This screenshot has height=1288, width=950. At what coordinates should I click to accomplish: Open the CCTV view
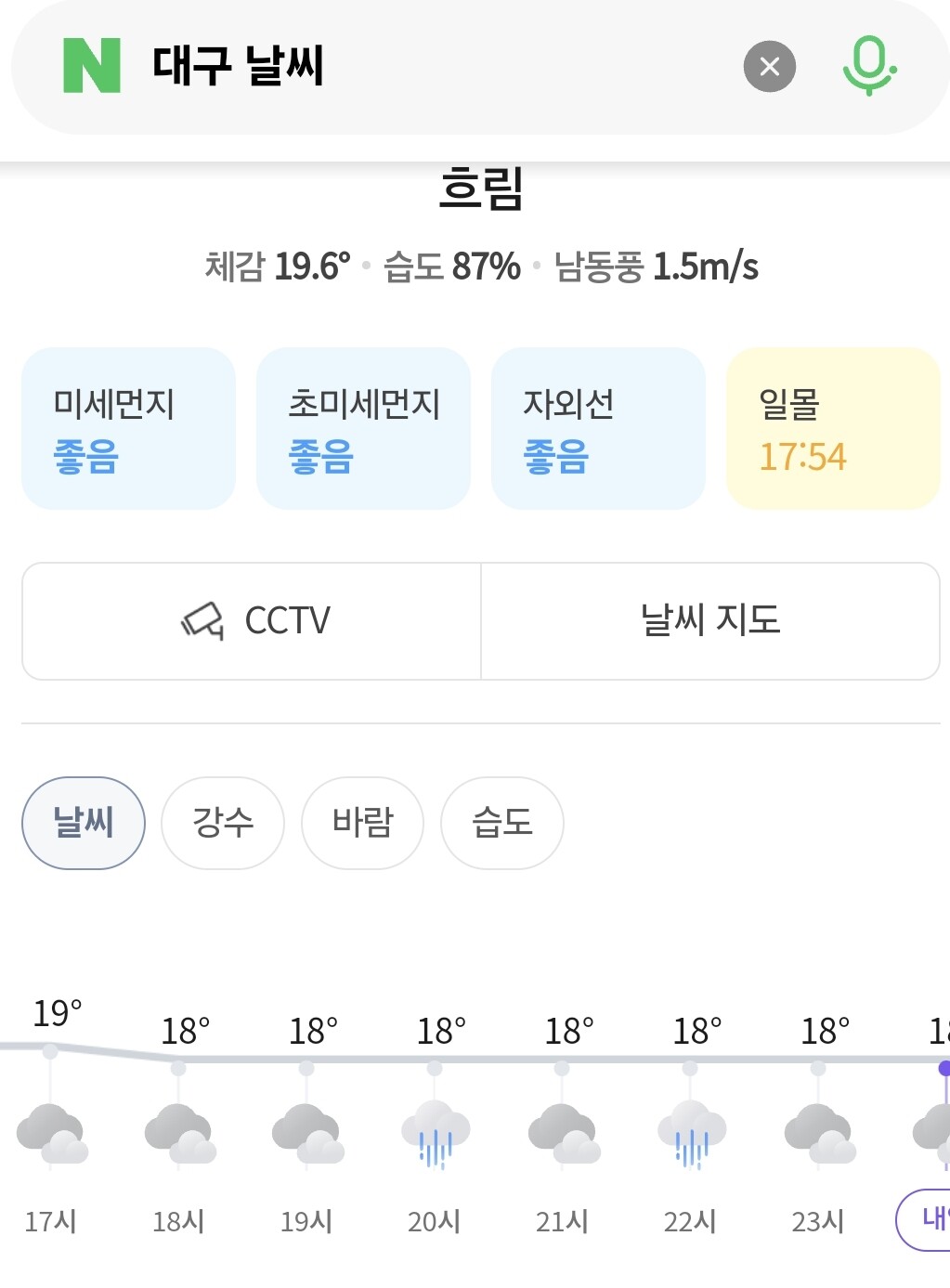[252, 621]
